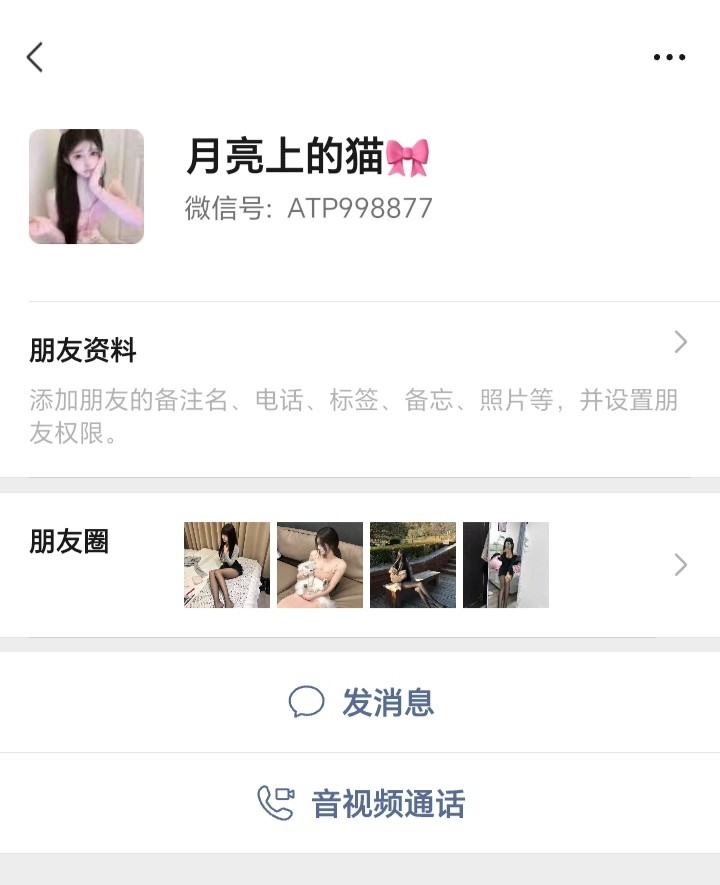
Task: Tap the ellipsis to open contact settings
Action: [668, 57]
